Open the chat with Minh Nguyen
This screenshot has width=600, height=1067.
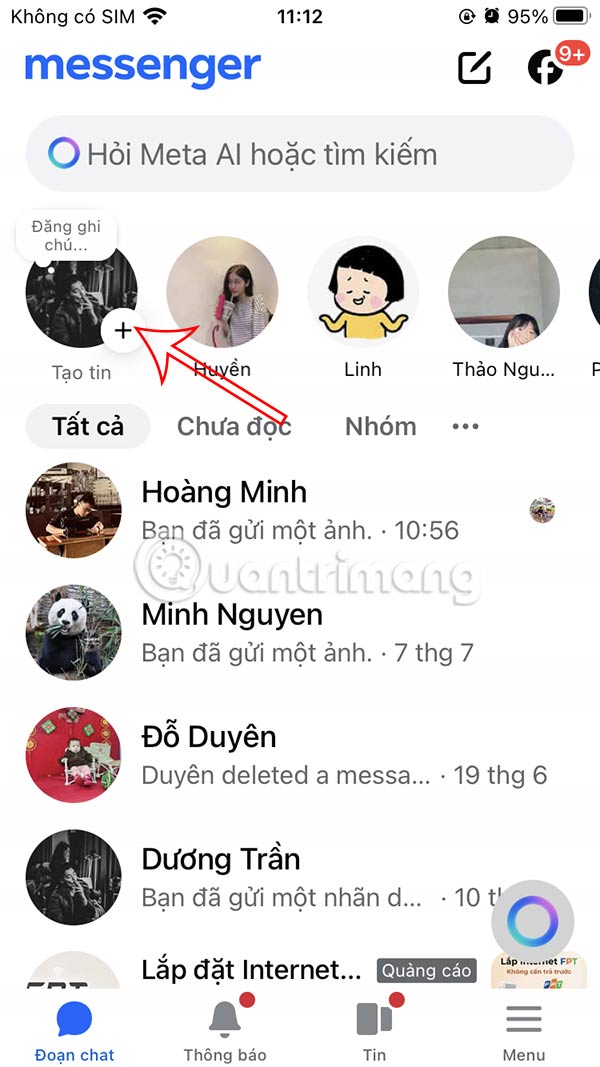[300, 632]
